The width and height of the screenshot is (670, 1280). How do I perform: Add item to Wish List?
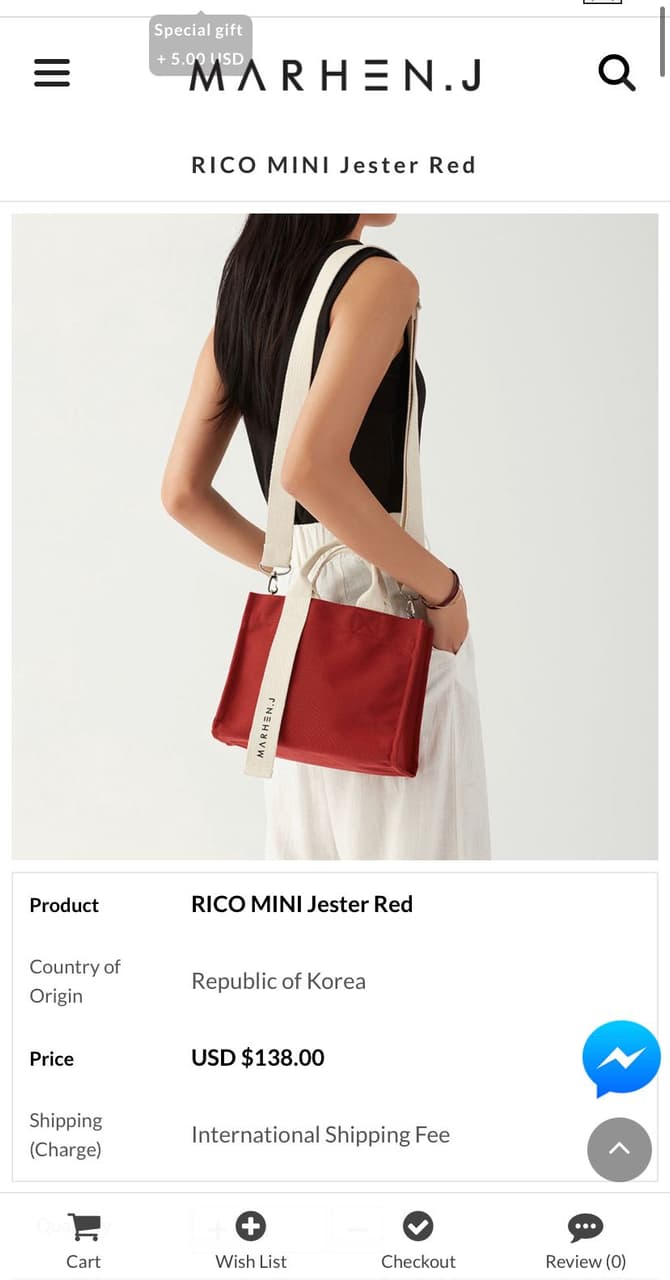click(x=251, y=1240)
